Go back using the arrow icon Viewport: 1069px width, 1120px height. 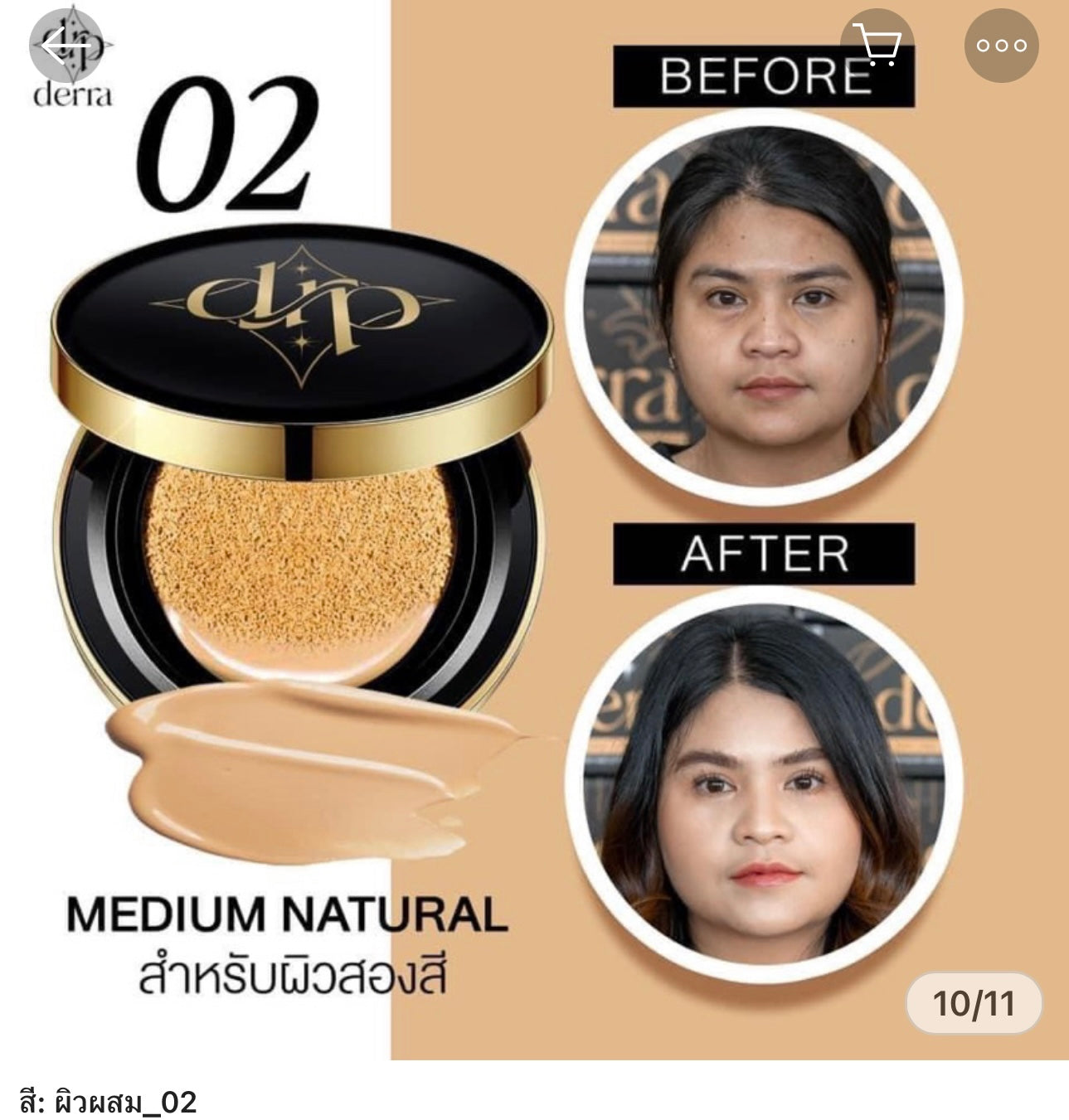tap(66, 46)
